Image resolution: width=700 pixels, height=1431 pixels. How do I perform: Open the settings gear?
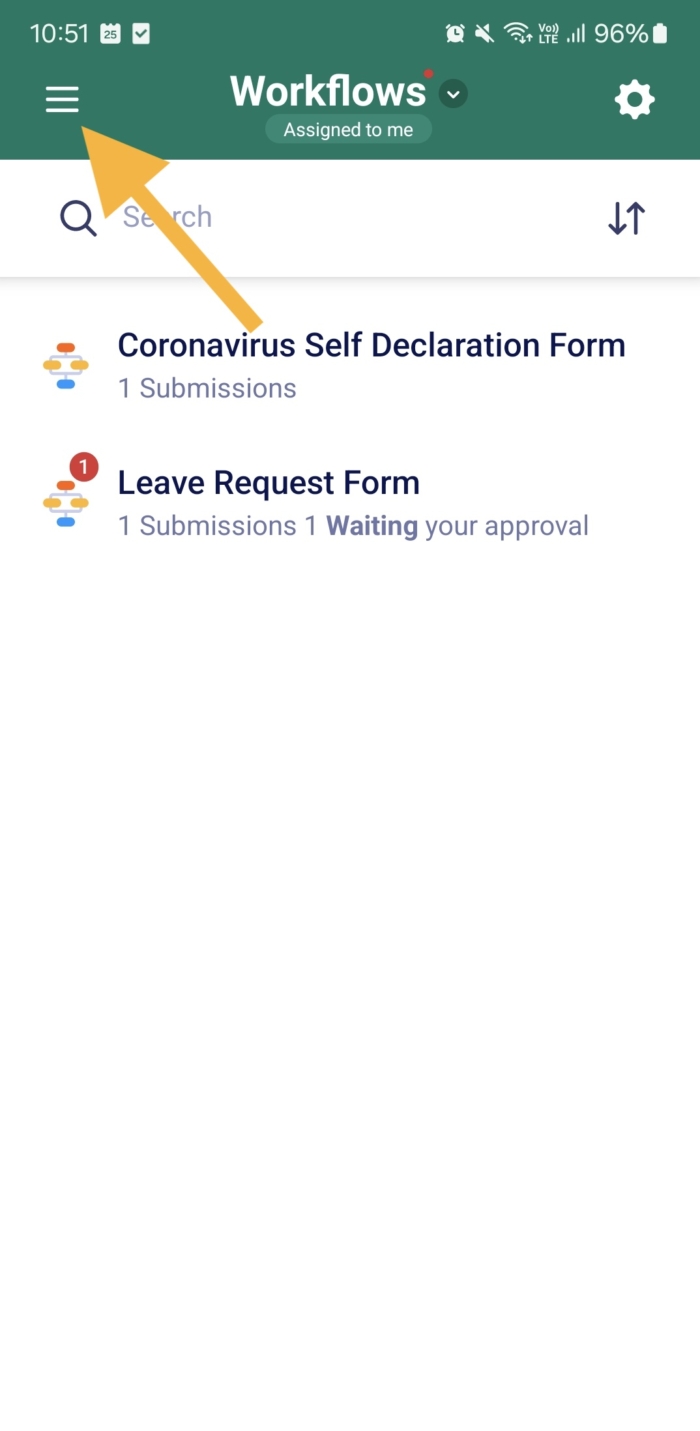634,100
